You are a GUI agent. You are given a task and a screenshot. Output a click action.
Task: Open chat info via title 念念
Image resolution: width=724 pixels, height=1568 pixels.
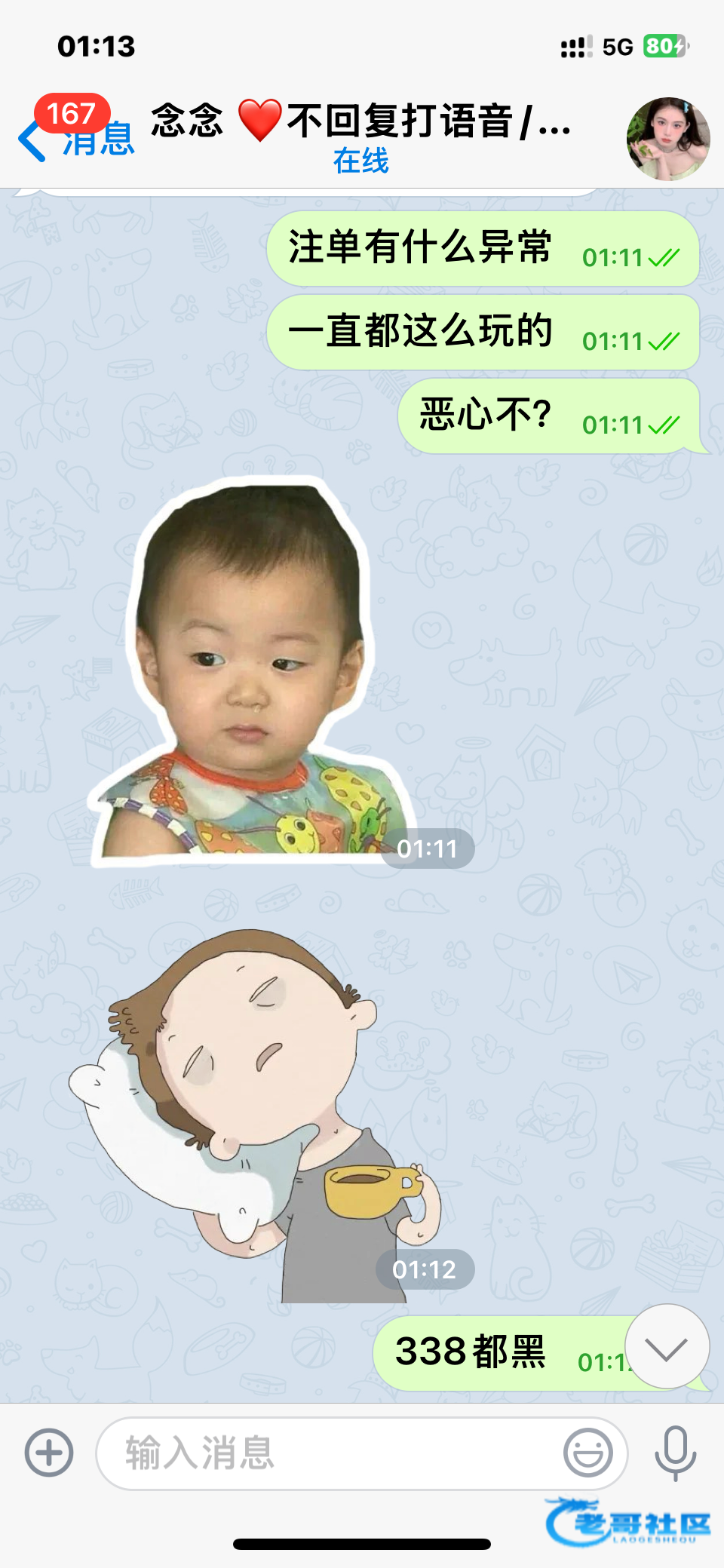point(360,121)
